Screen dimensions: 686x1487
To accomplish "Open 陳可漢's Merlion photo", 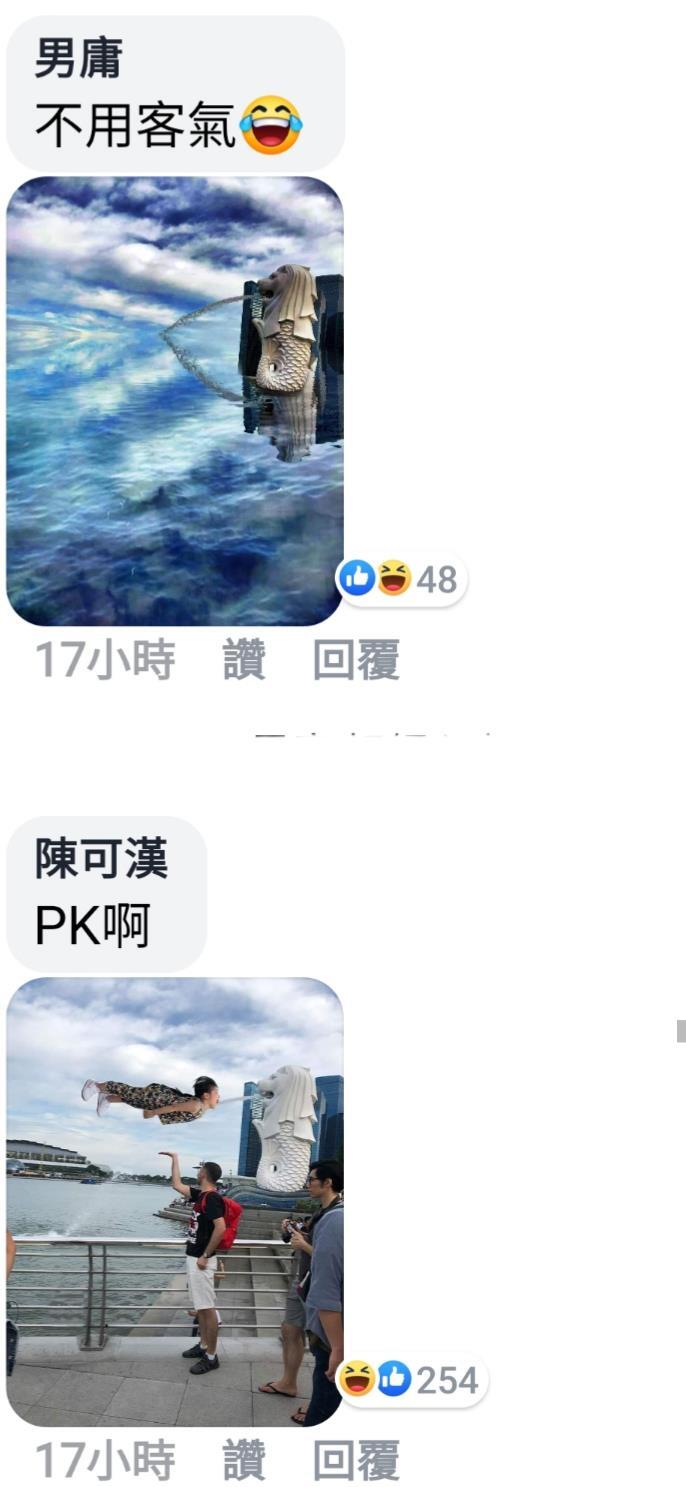I will coord(175,1200).
